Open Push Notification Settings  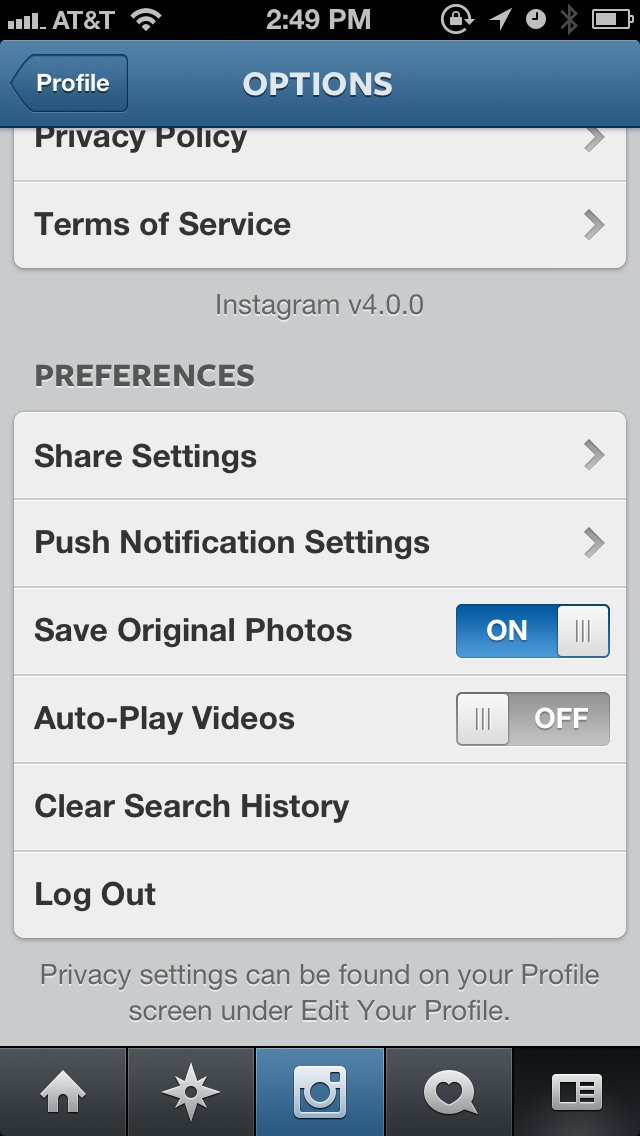320,543
